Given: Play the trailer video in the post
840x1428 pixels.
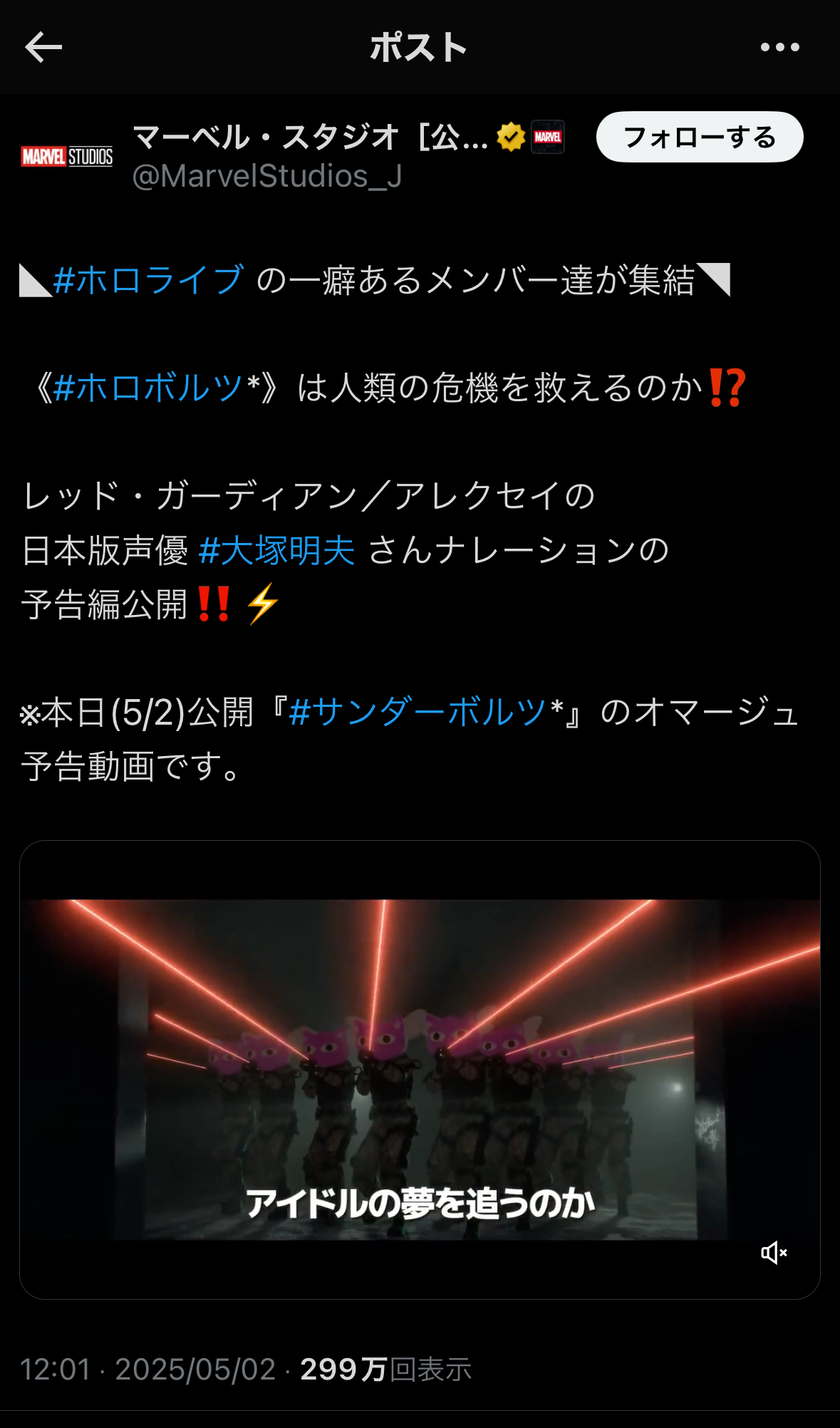Looking at the screenshot, I should point(420,1070).
